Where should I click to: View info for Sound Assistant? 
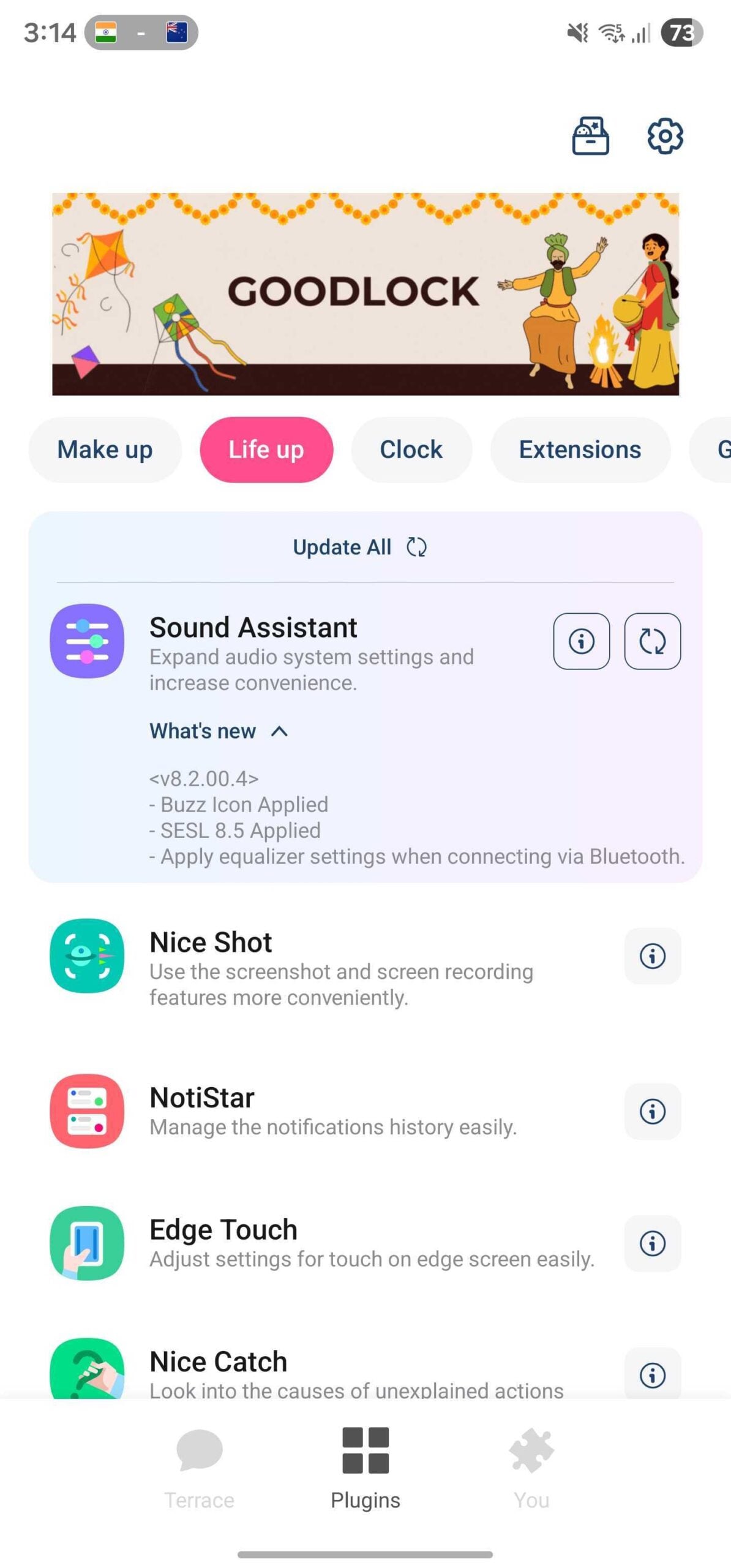581,641
